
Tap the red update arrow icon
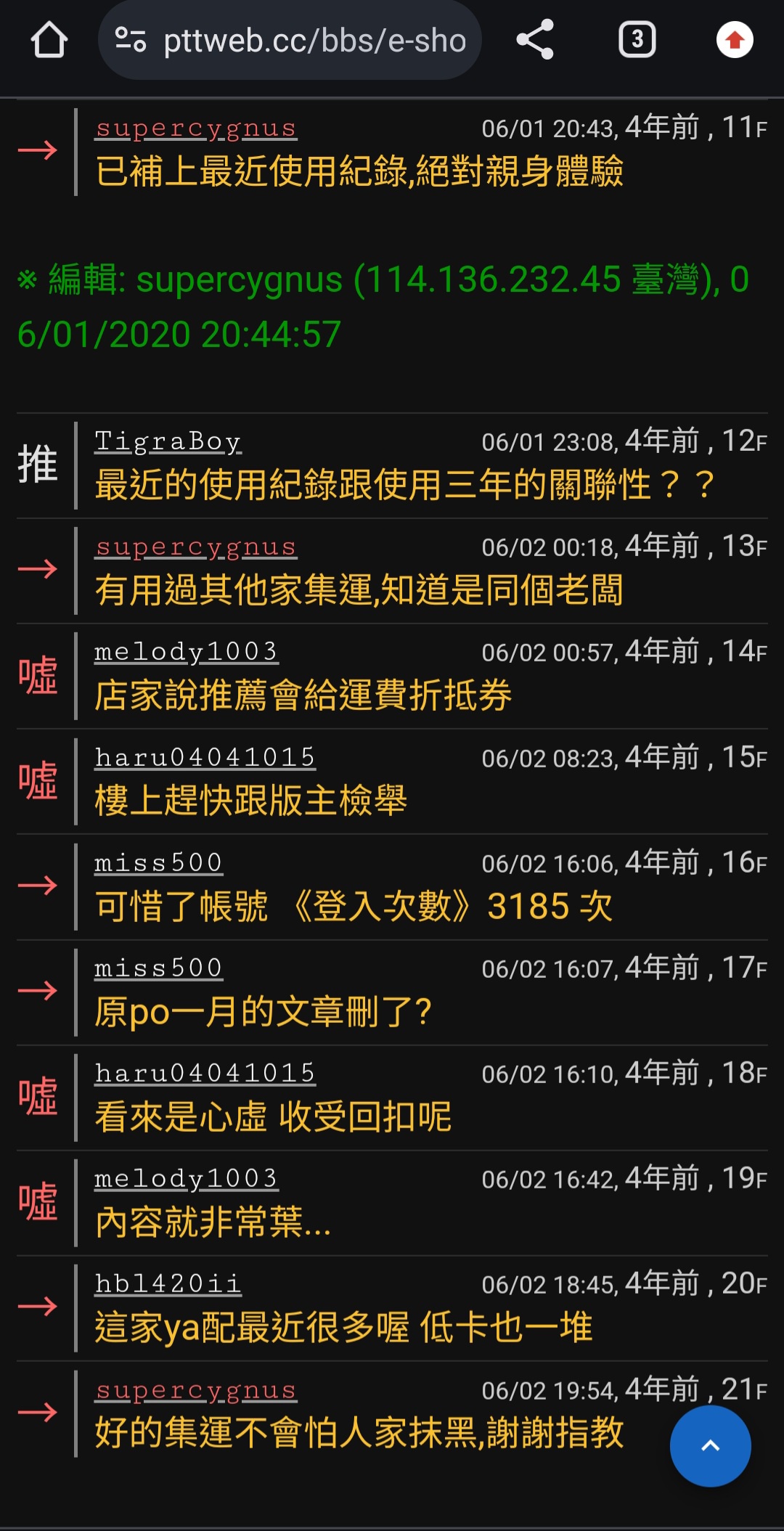[735, 40]
